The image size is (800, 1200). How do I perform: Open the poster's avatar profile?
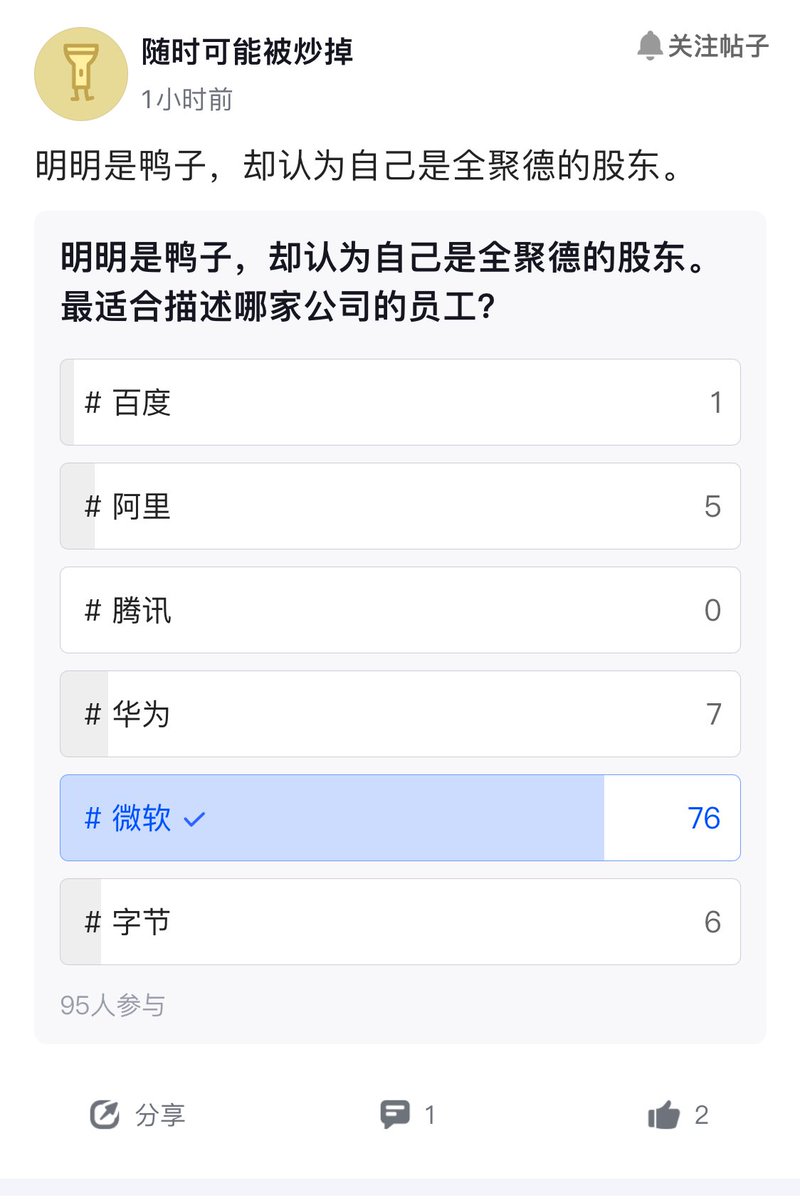tap(81, 74)
